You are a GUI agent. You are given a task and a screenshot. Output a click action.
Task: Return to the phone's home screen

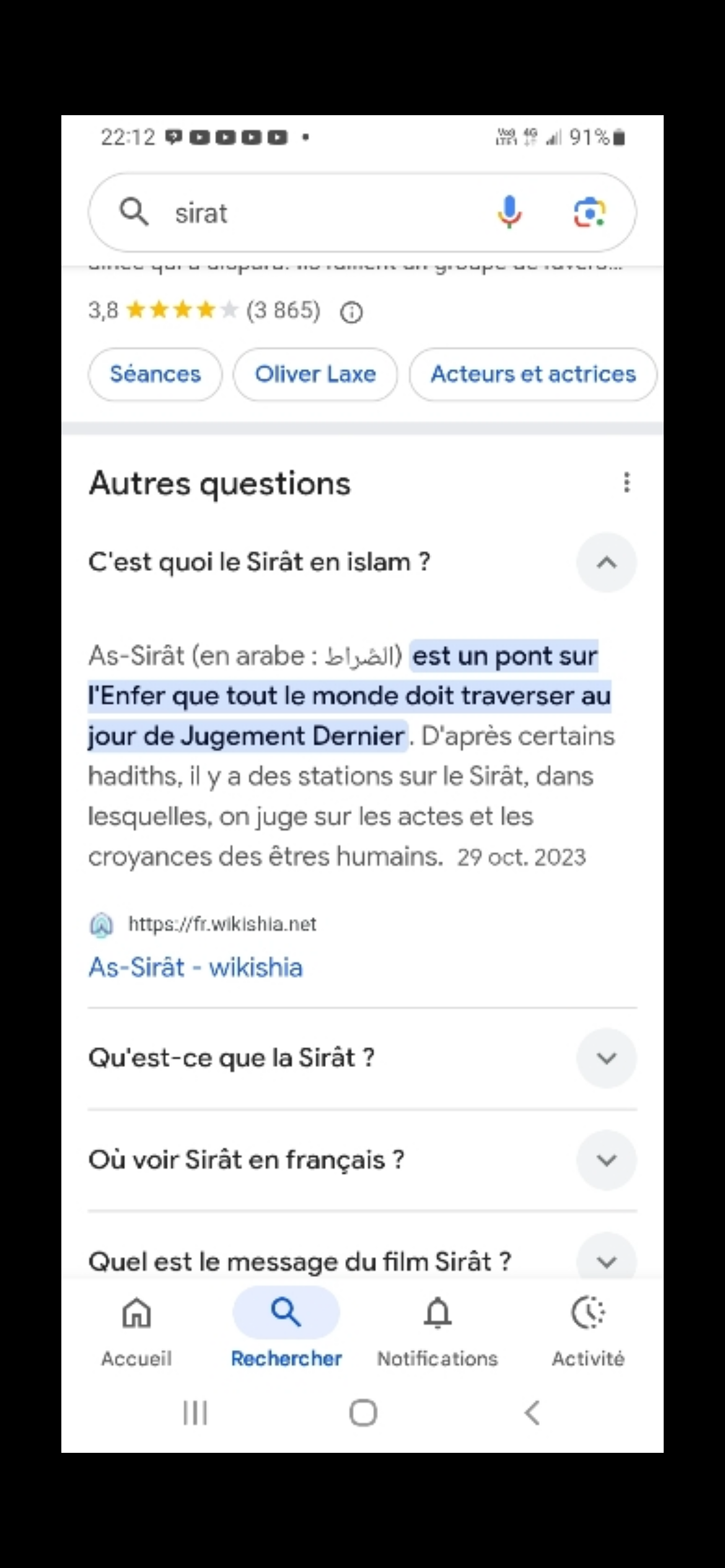tap(363, 1413)
